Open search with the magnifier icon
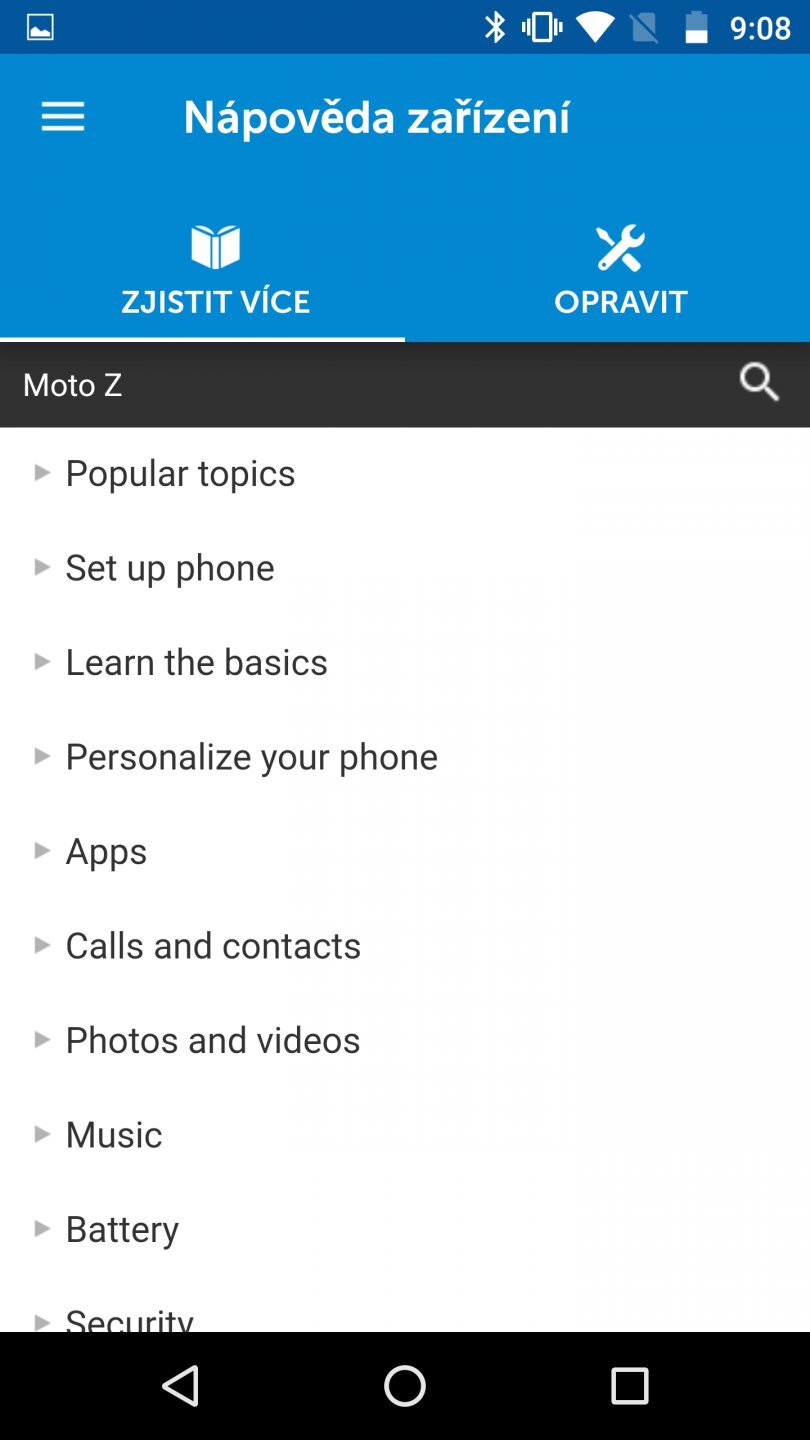Viewport: 810px width, 1440px height. click(x=758, y=383)
